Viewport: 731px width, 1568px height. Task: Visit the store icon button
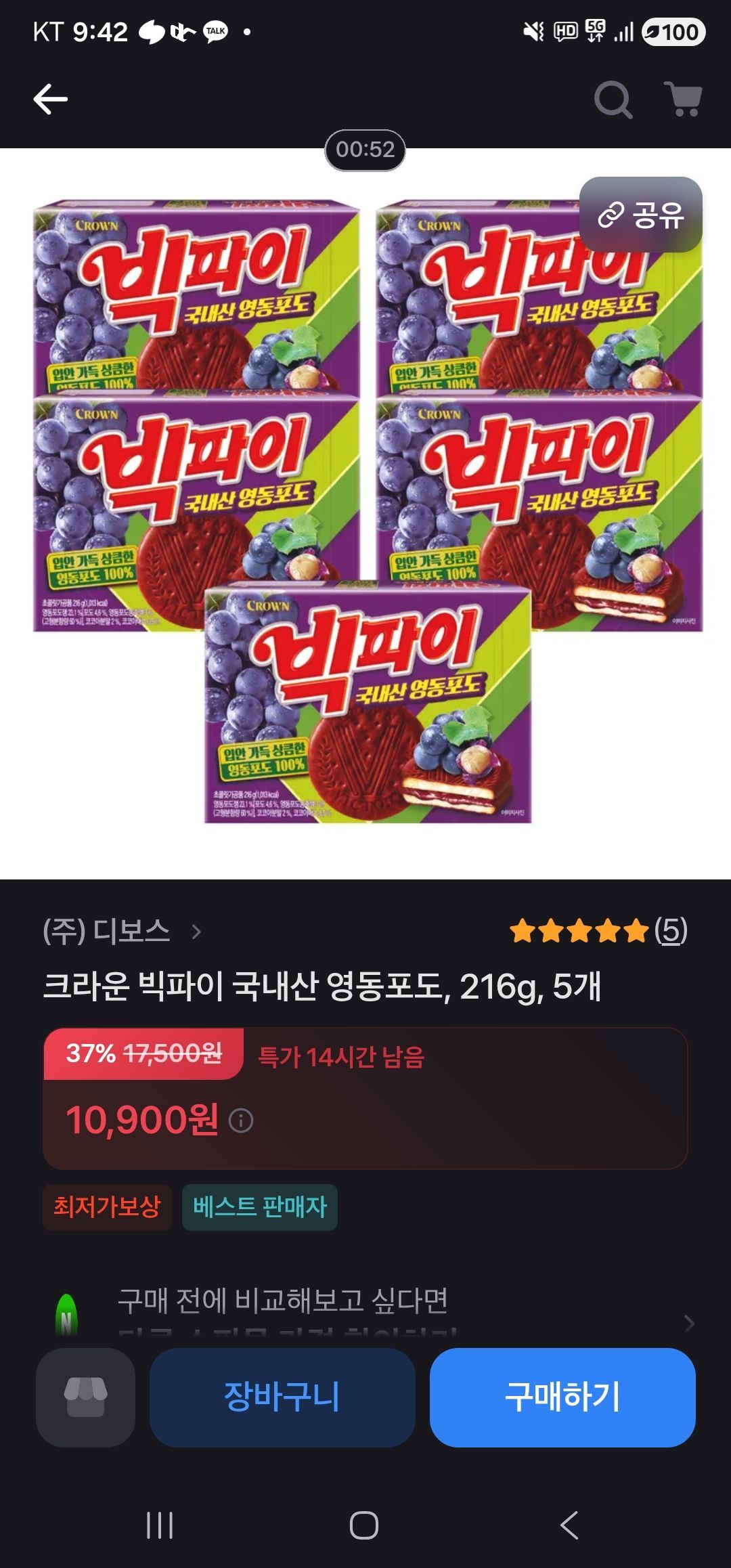tap(85, 1397)
